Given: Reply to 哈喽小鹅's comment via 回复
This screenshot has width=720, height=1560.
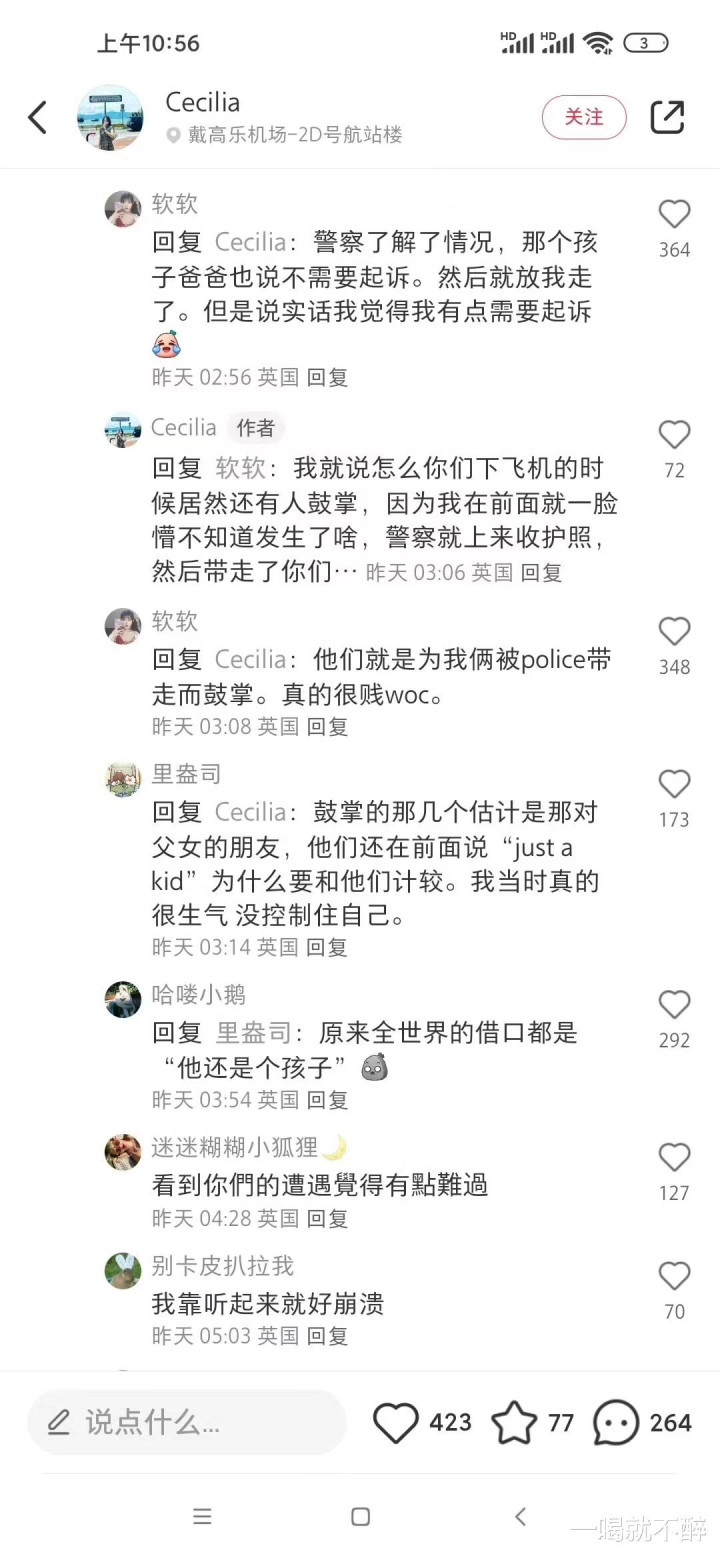Looking at the screenshot, I should click(x=327, y=1100).
